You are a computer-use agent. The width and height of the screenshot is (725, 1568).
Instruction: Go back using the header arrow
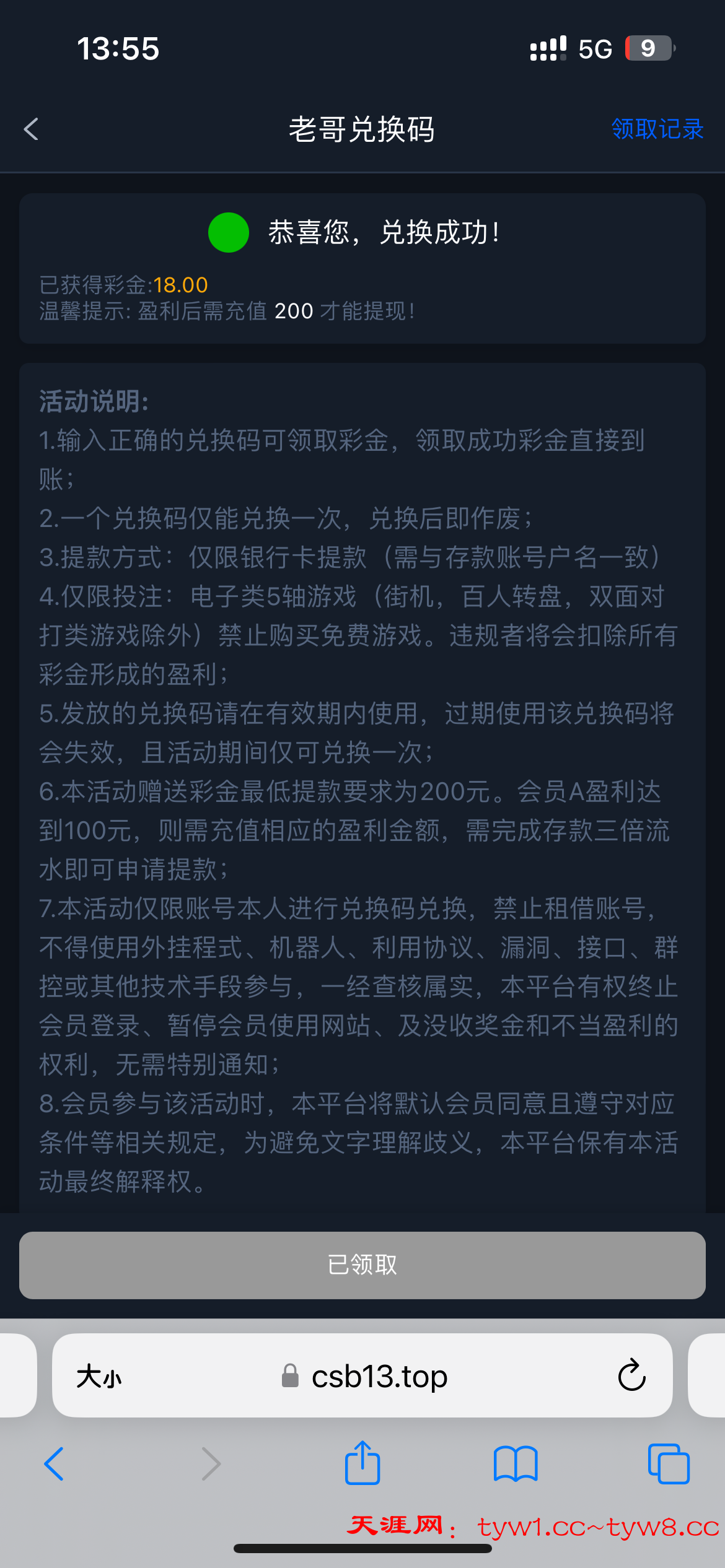(x=31, y=129)
